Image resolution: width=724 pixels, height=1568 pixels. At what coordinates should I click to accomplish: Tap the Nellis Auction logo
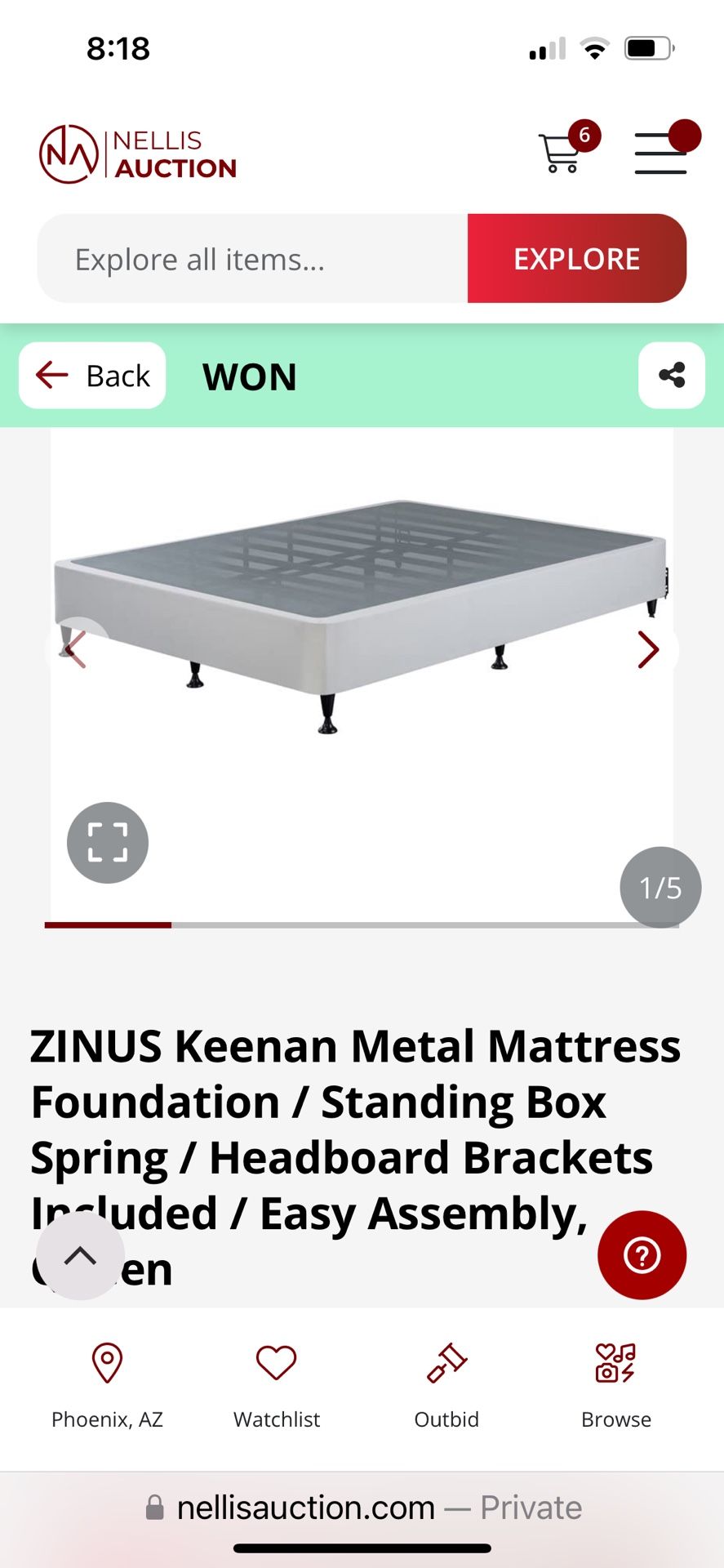(x=136, y=154)
